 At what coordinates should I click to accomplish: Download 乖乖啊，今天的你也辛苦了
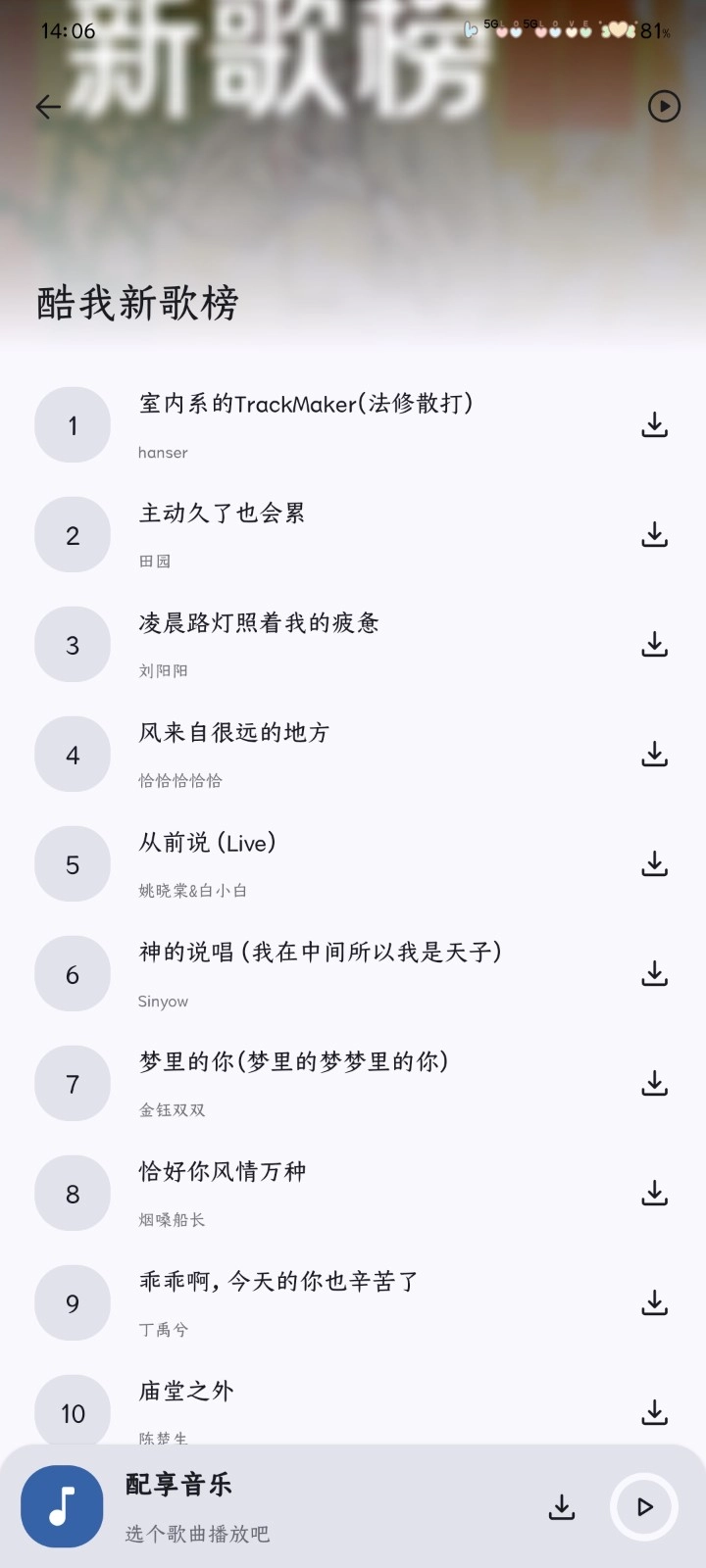click(x=654, y=1302)
